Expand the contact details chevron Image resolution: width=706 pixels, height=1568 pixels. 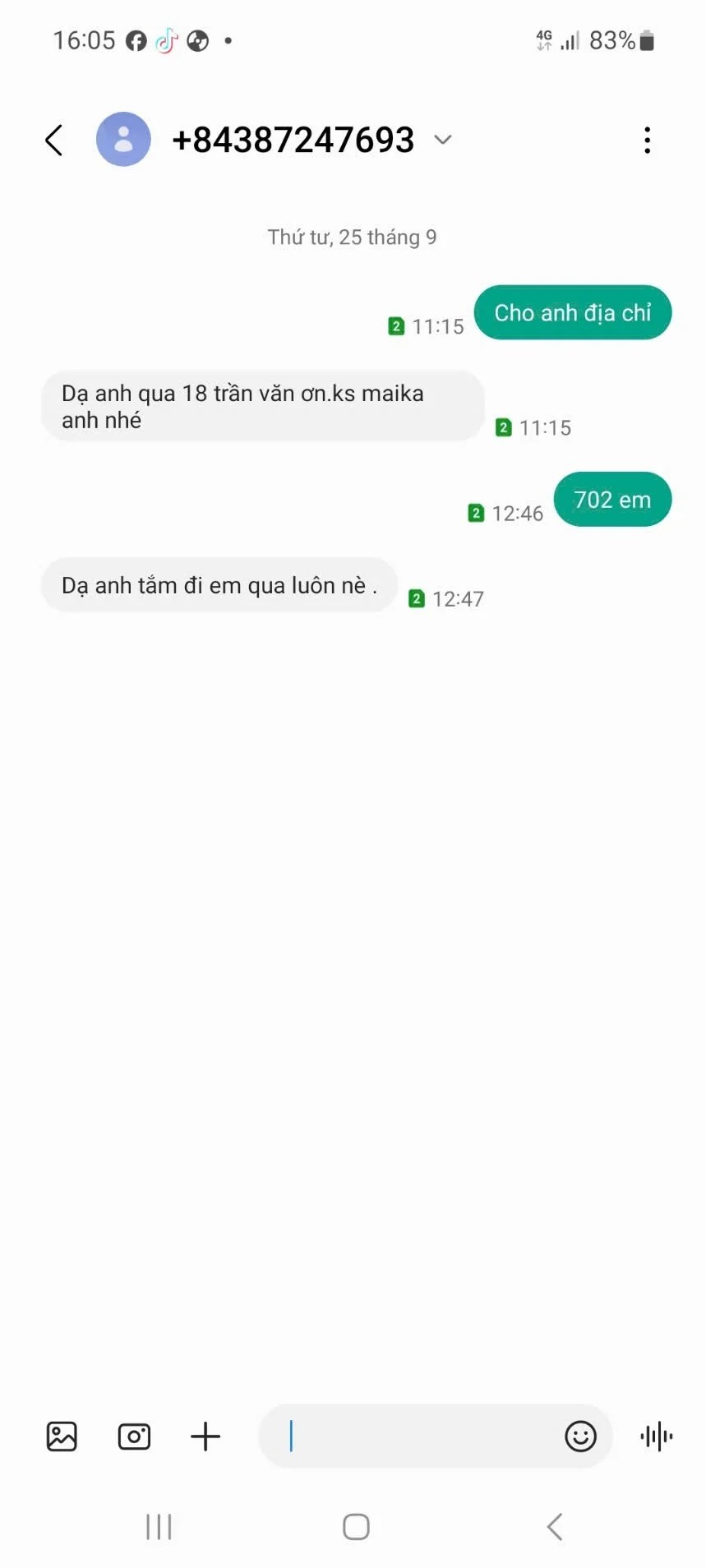click(443, 140)
